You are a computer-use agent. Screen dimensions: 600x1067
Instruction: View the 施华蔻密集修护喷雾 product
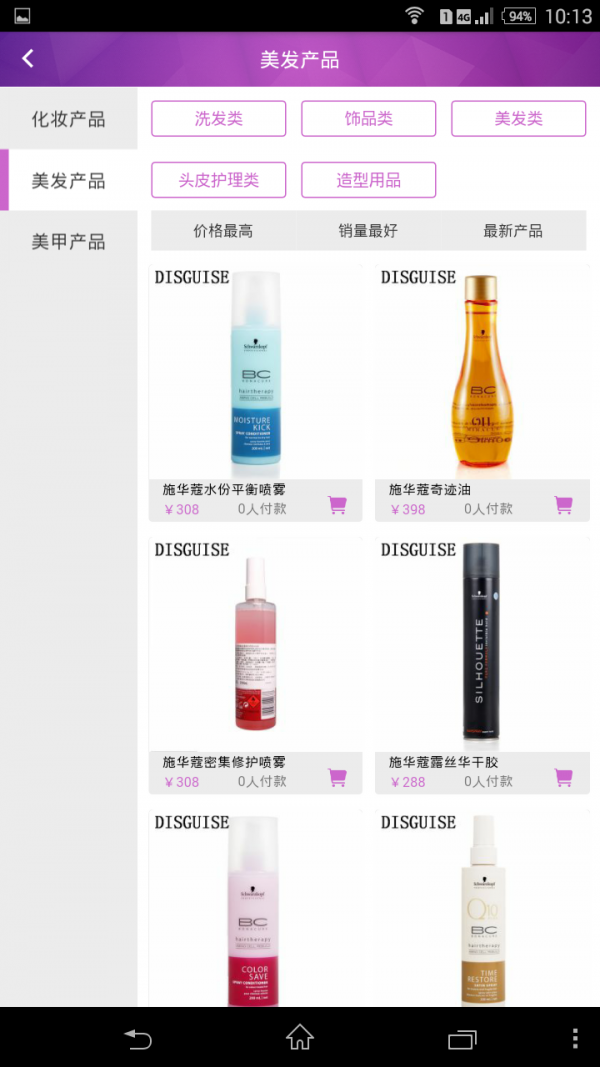click(256, 647)
